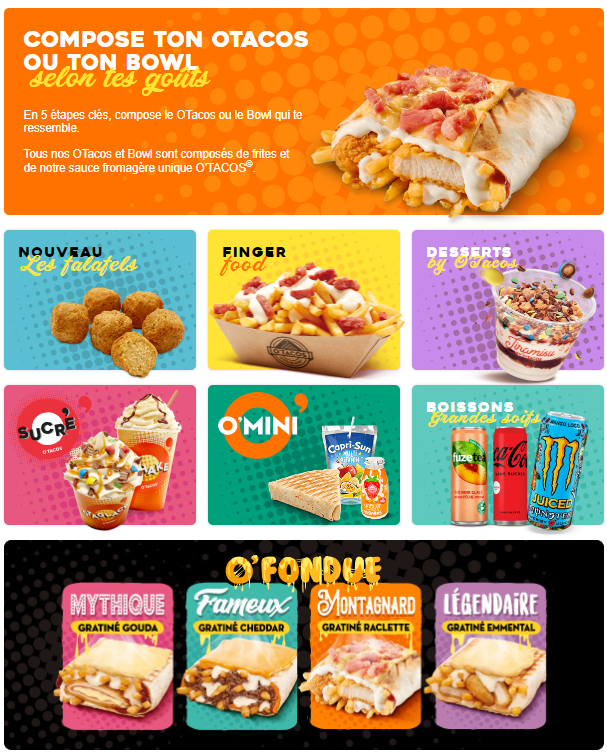607x756 pixels.
Task: Select the Finger food category
Action: click(x=304, y=300)
